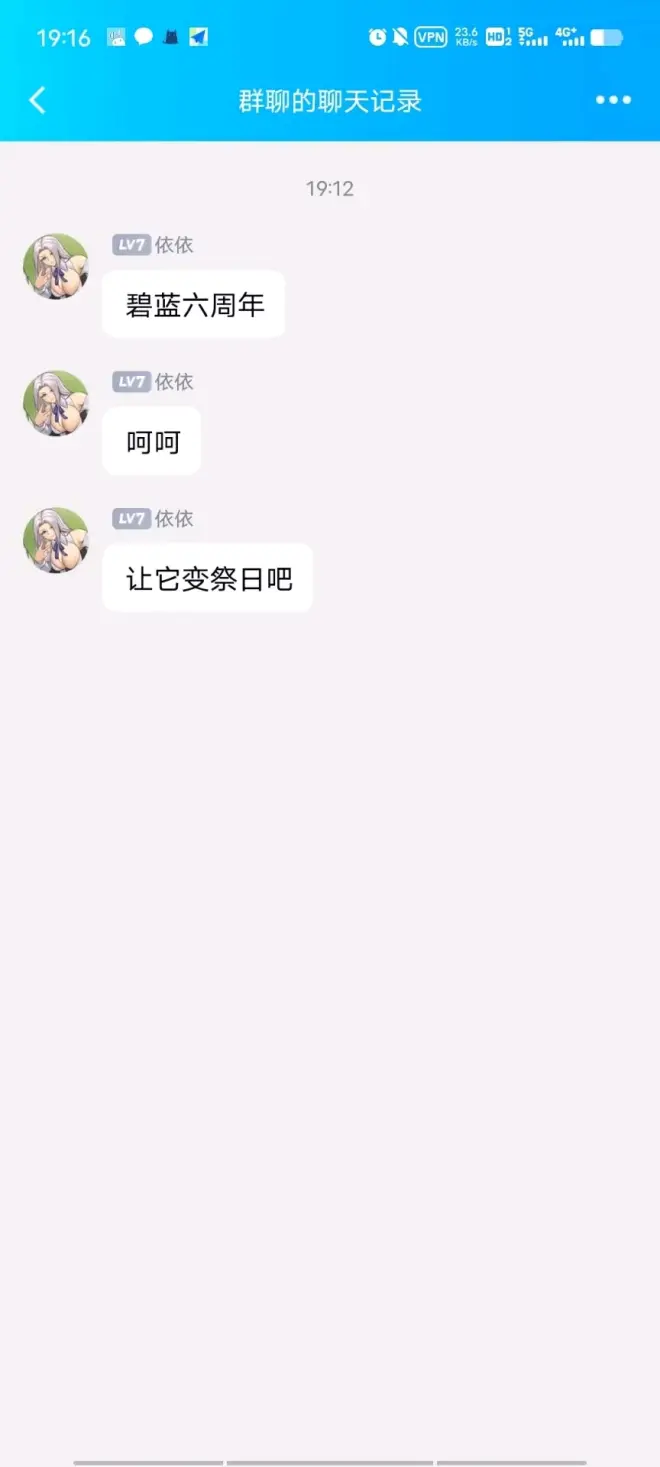Open 依依's avatar beside the 碧蓝六周年 message
The image size is (660, 1467).
point(56,267)
